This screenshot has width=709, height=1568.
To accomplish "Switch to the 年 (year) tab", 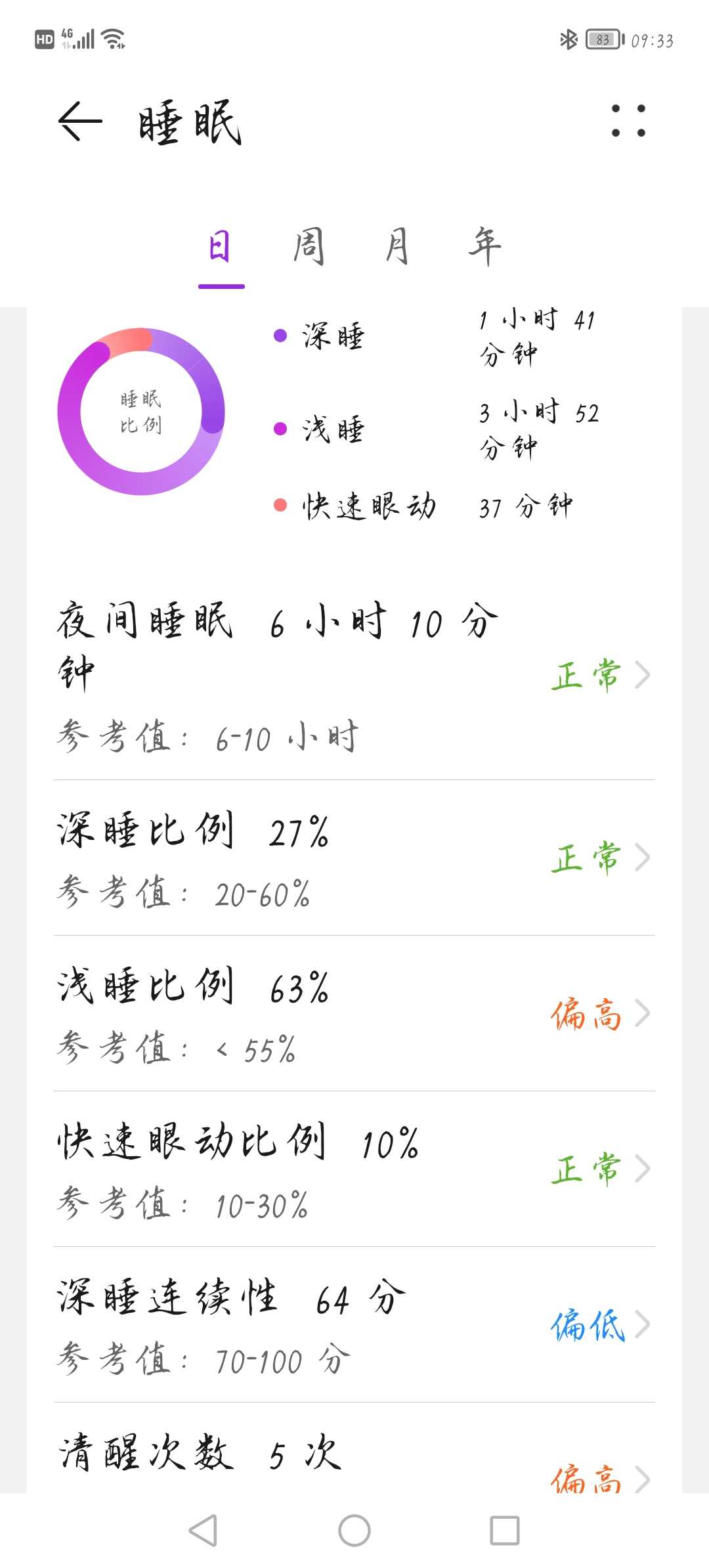I will click(x=485, y=246).
